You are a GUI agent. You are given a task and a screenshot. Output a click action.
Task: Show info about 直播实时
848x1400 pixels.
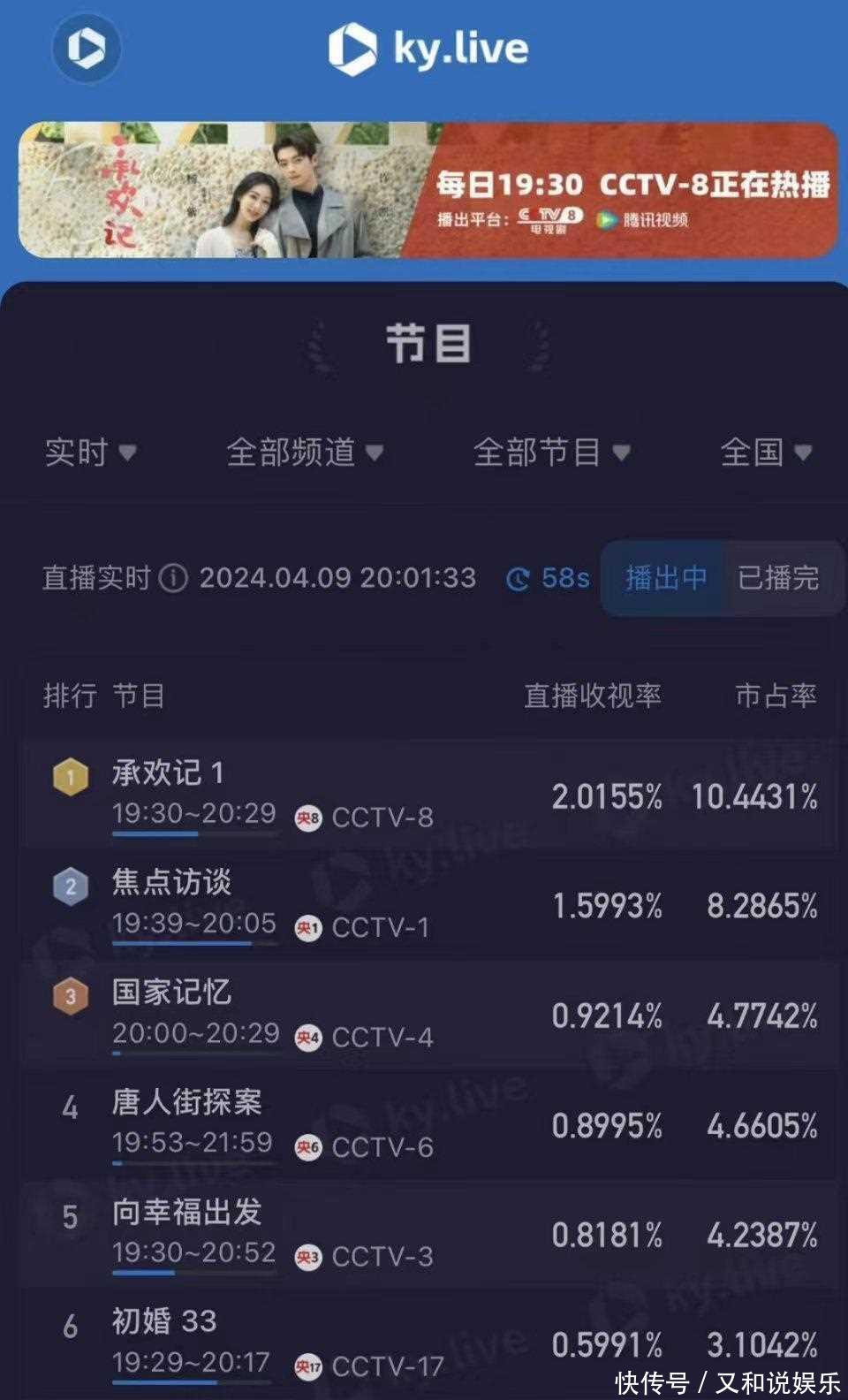pos(173,579)
